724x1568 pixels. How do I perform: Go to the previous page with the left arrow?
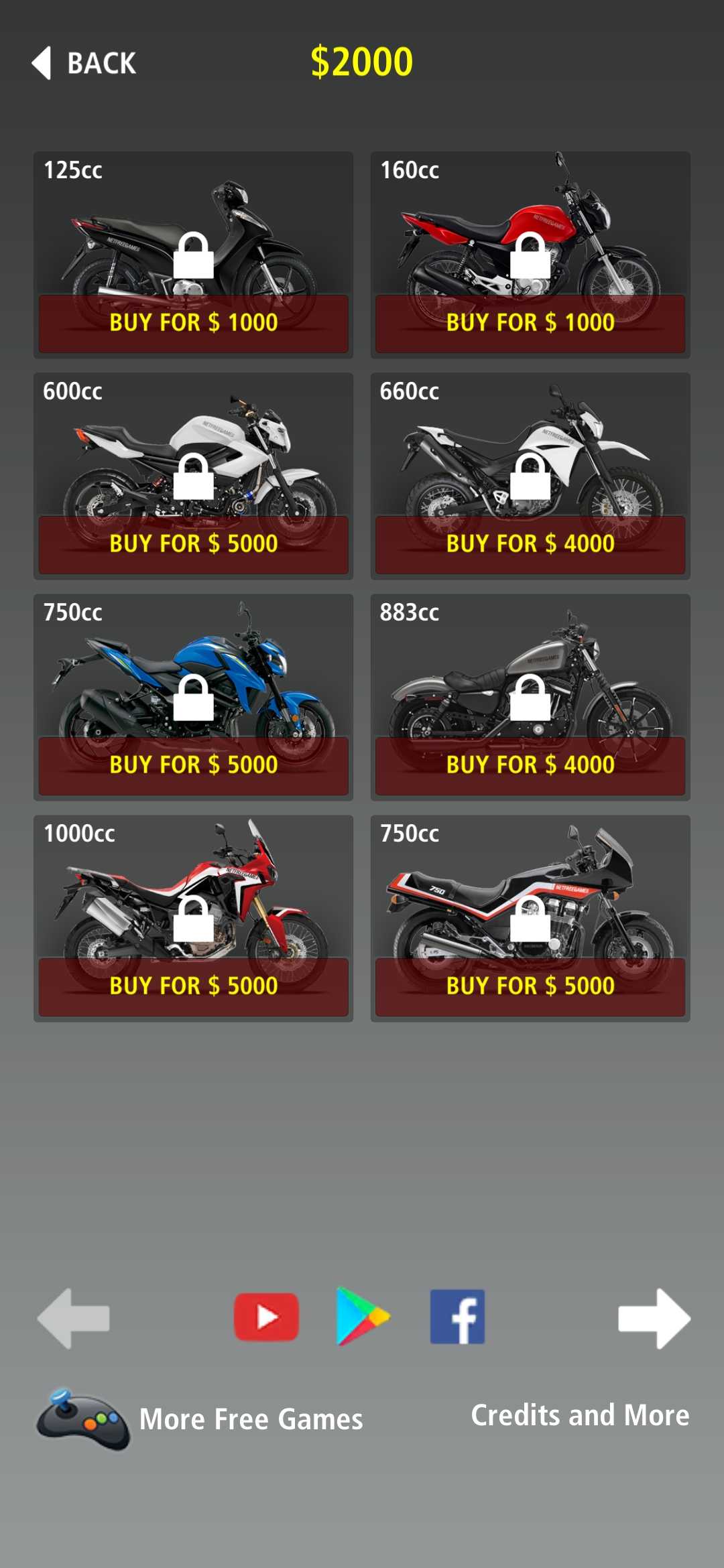point(74,1318)
